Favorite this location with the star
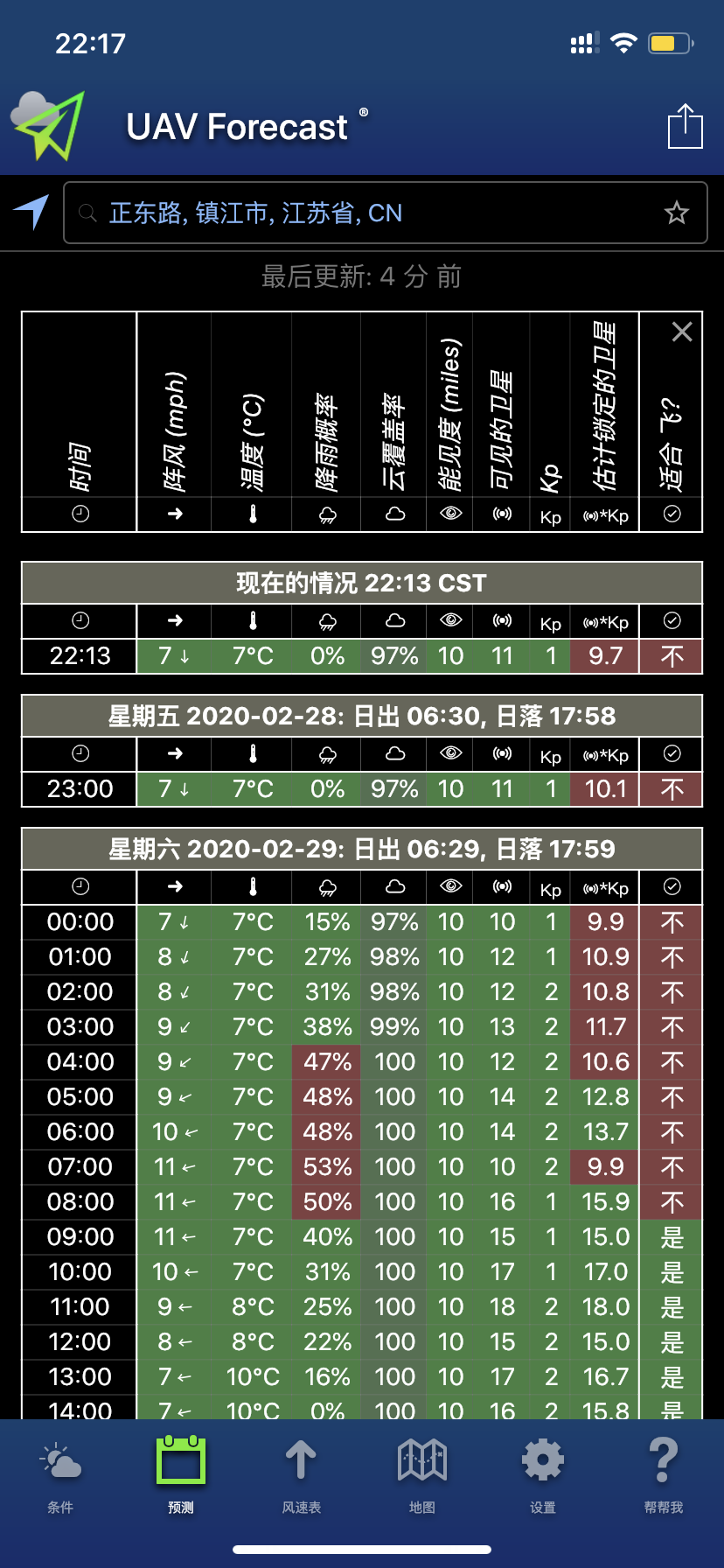724x1568 pixels. click(677, 213)
